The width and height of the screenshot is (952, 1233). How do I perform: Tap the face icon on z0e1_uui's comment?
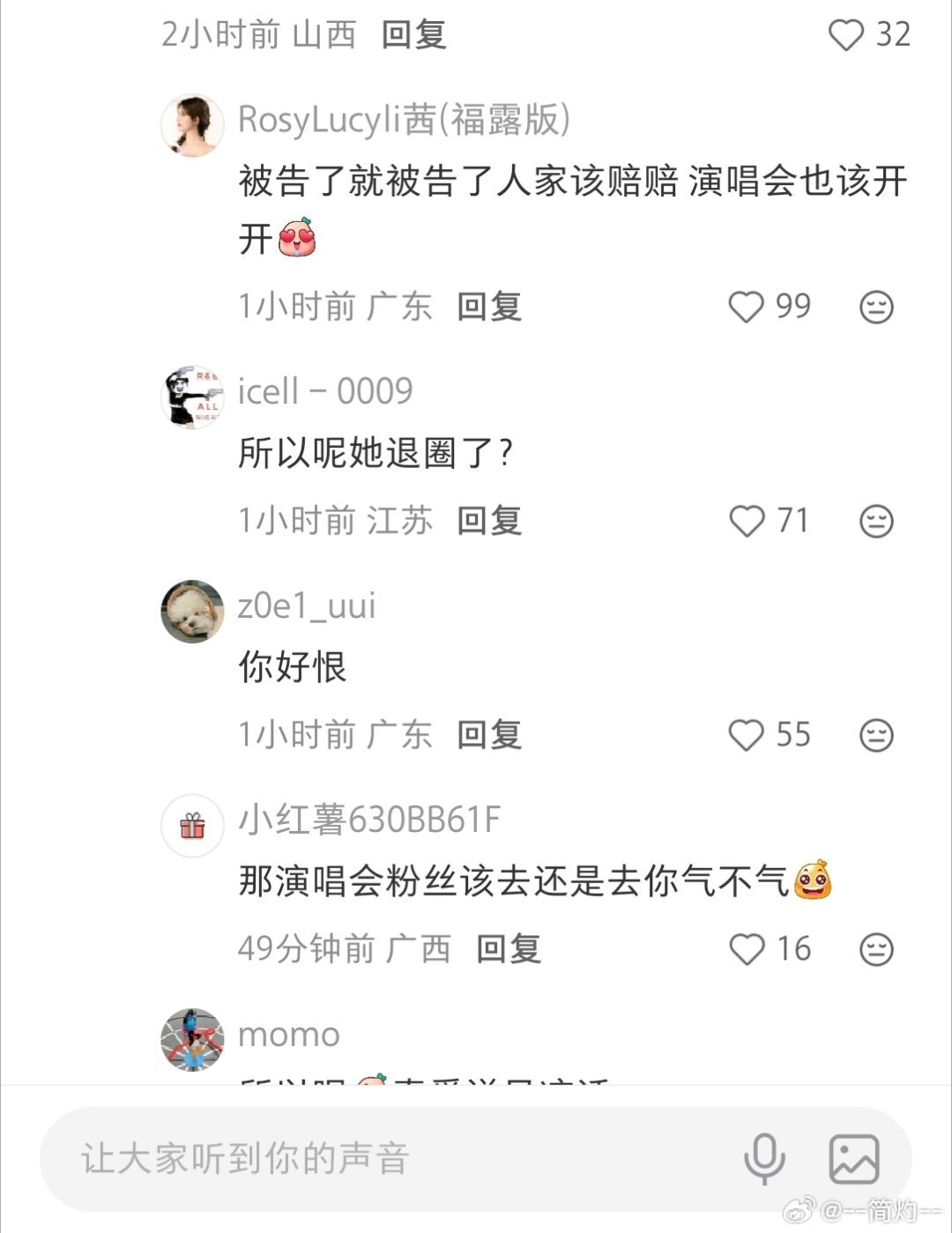coord(876,735)
